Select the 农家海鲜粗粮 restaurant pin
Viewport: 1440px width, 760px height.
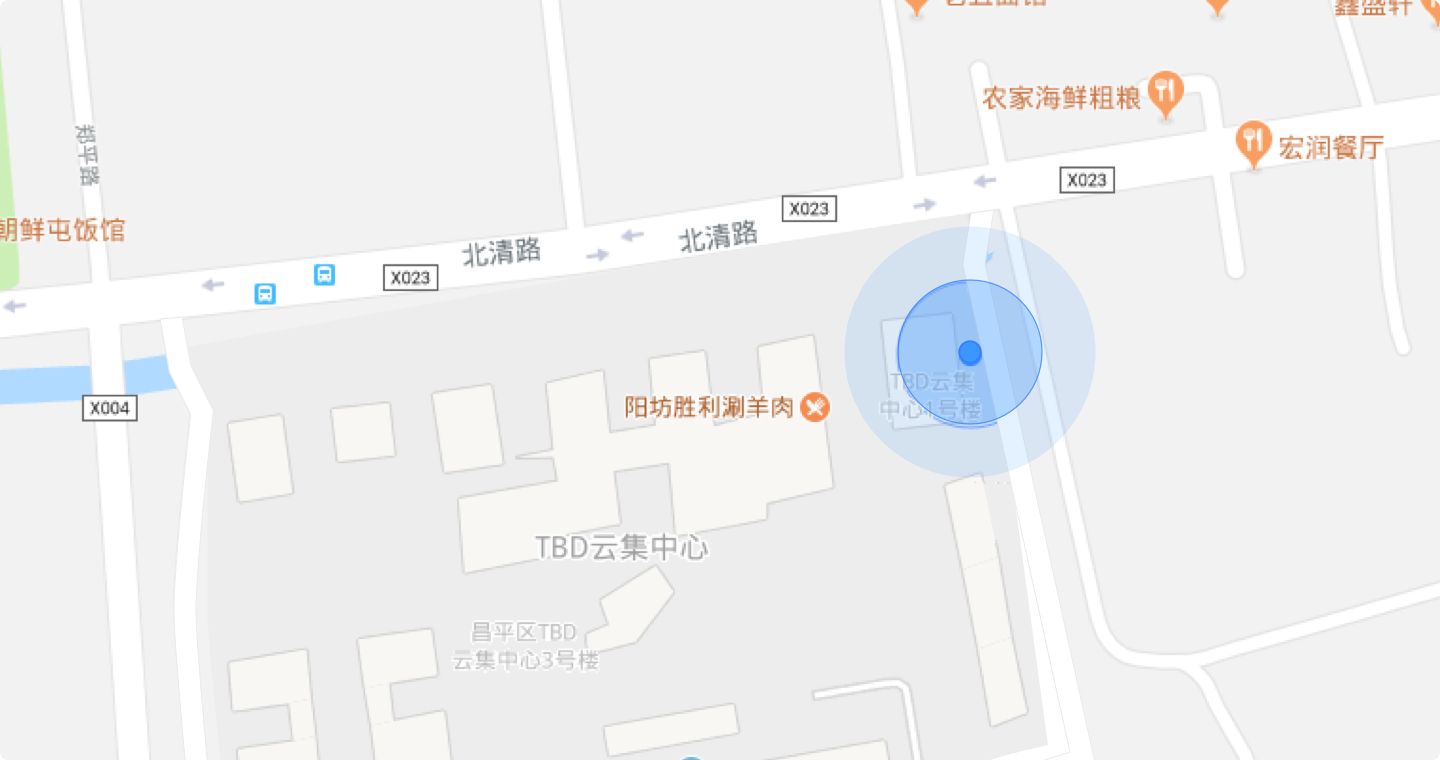(x=1165, y=94)
